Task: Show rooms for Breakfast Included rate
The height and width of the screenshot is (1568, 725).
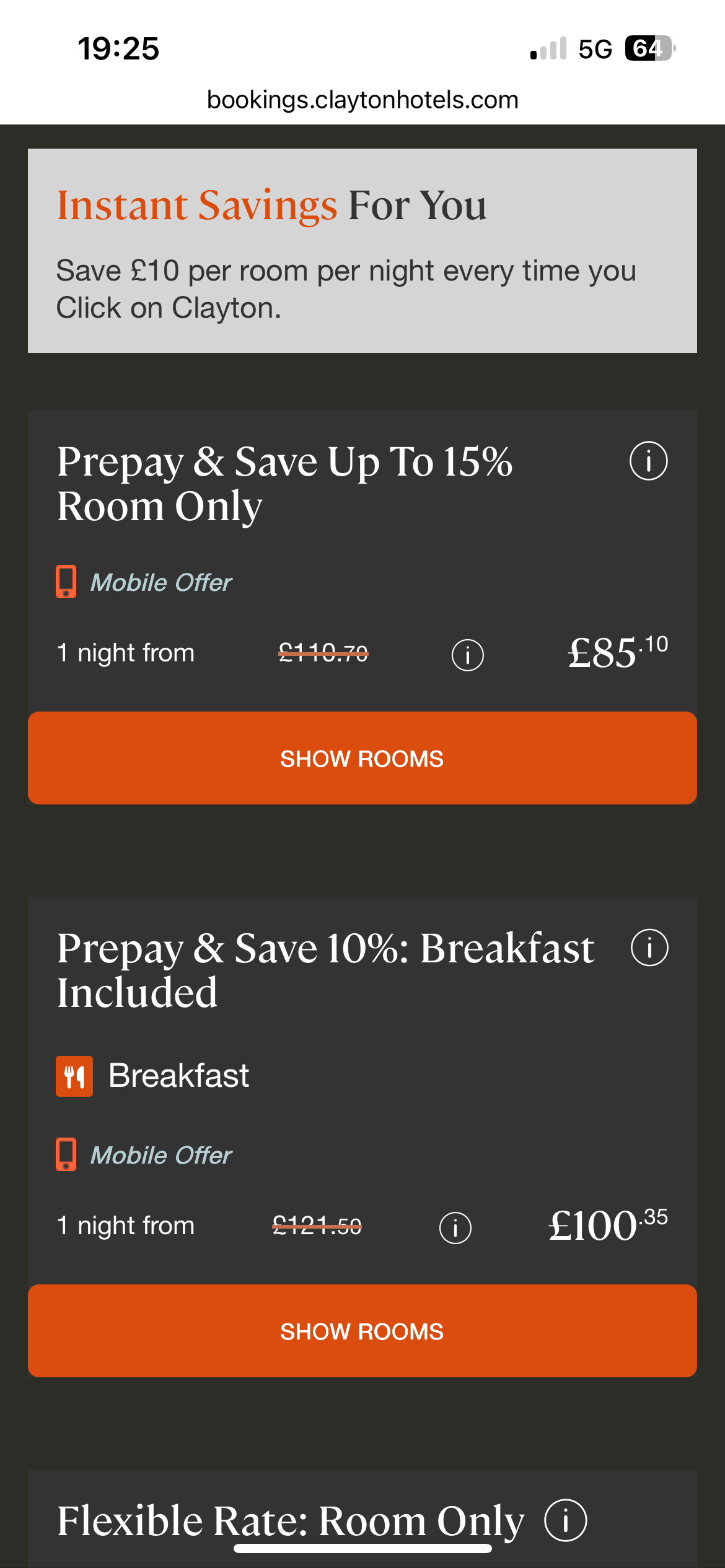Action: [x=362, y=1331]
